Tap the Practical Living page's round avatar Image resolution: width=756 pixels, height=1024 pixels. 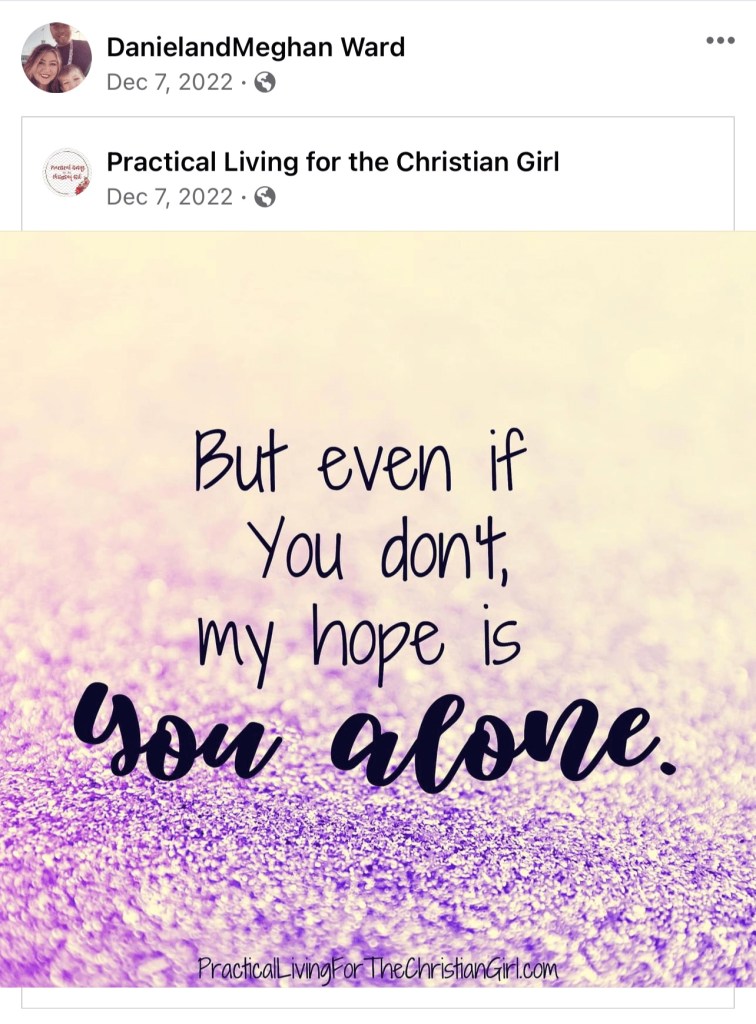point(67,172)
